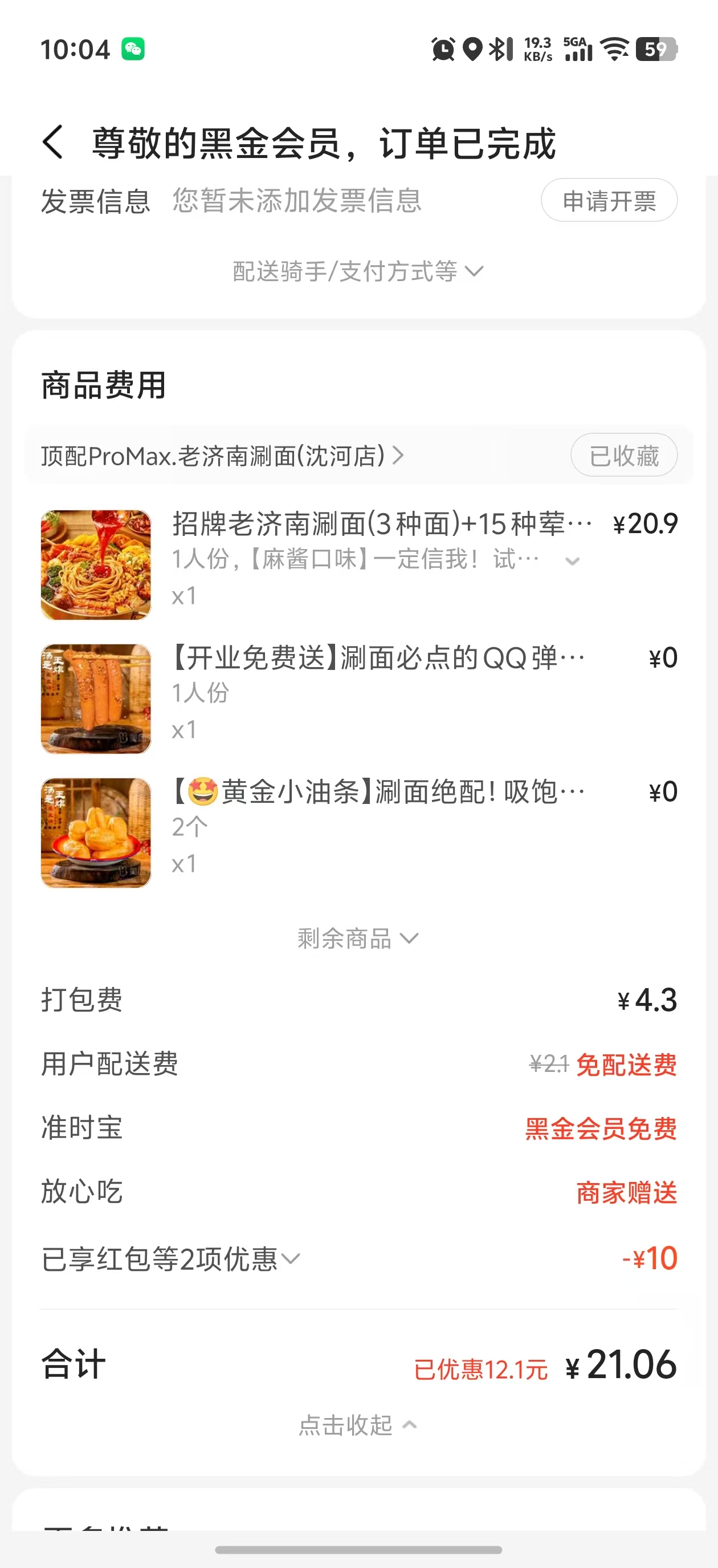
Task: Expand the 麻酱口味 item specification
Action: 572,560
